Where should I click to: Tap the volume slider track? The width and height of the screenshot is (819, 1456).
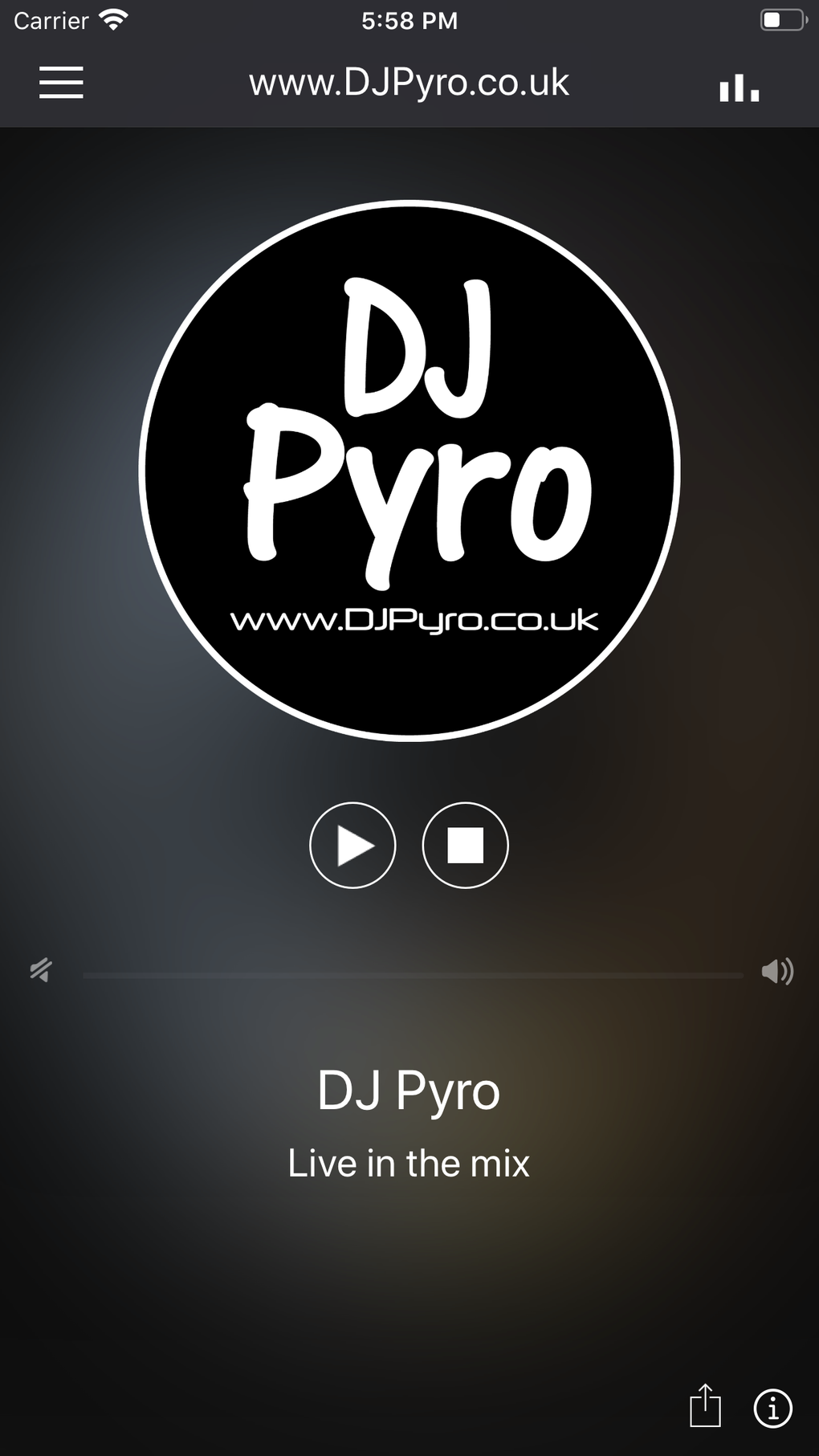[x=413, y=975]
